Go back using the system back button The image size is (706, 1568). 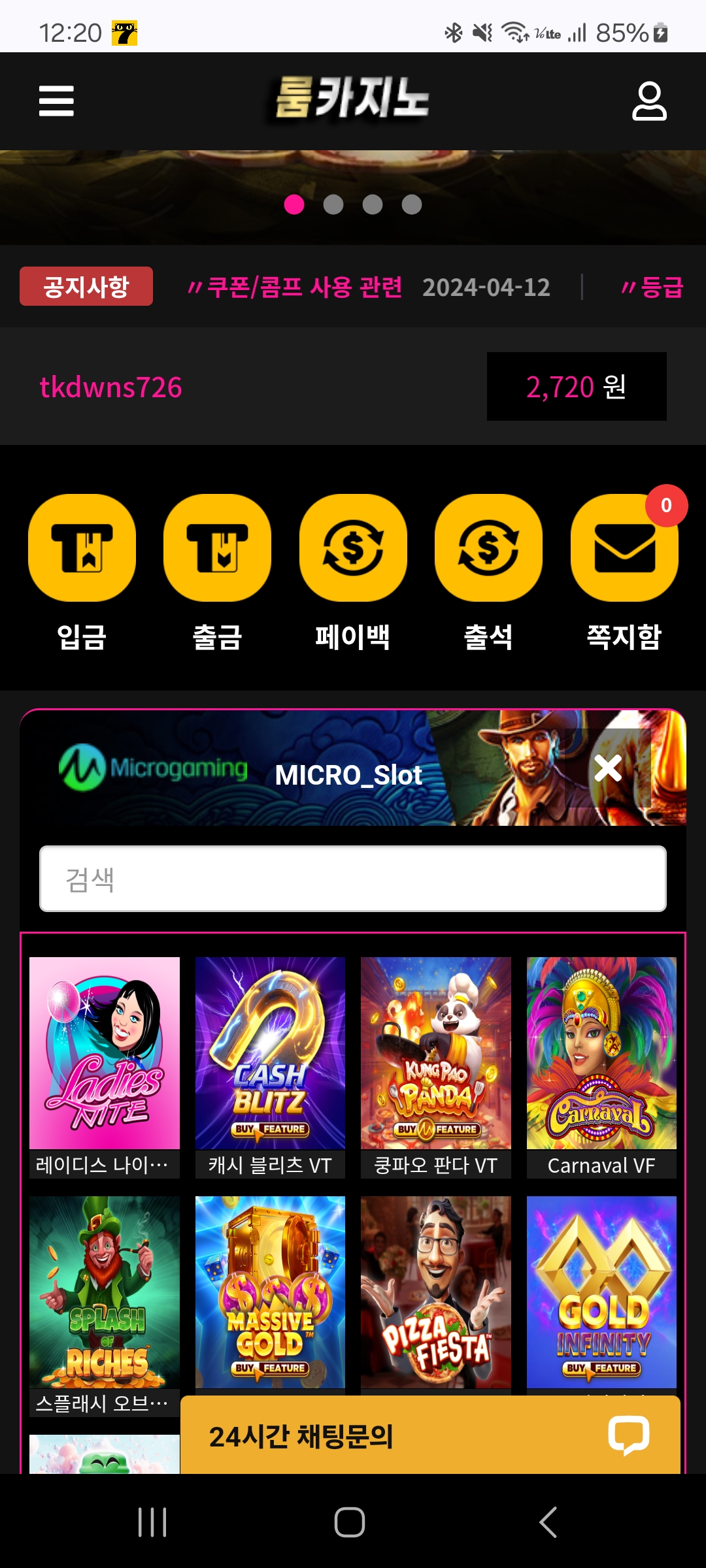pyautogui.click(x=548, y=1522)
